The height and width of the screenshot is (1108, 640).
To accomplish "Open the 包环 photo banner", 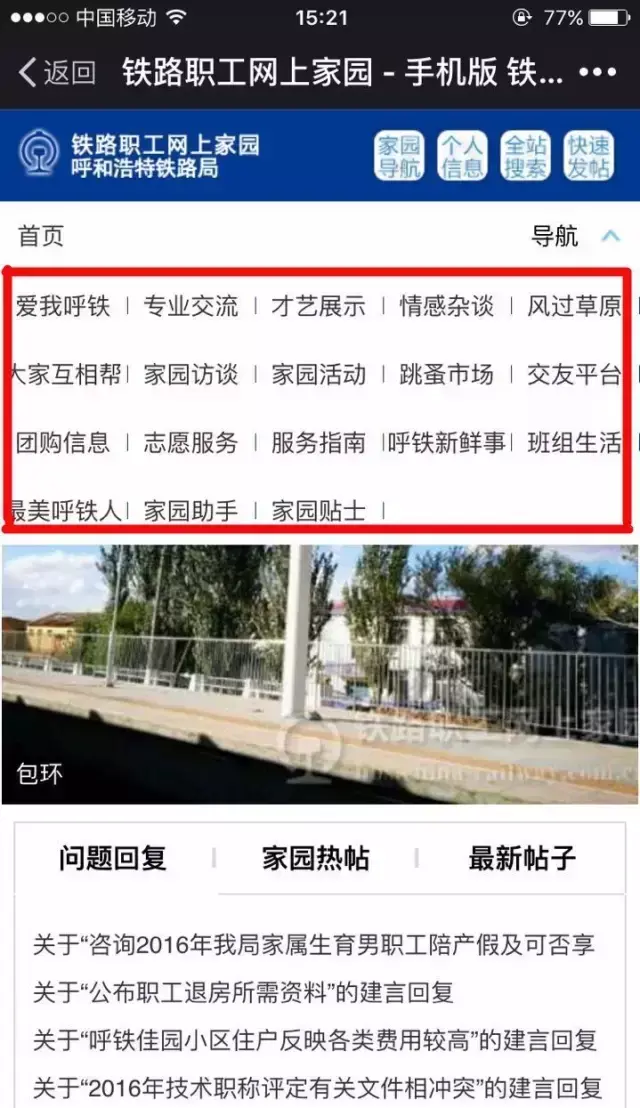I will pyautogui.click(x=320, y=675).
